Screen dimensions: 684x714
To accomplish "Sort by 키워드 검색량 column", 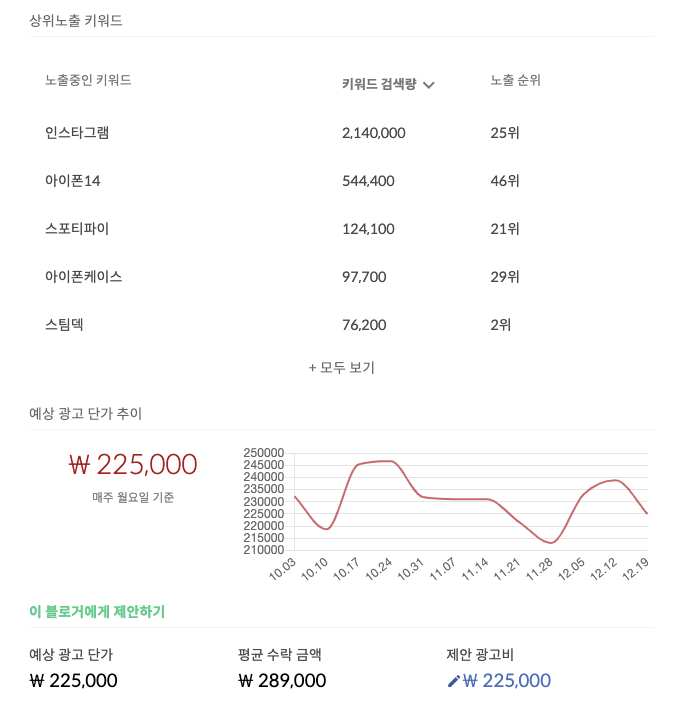I will point(388,84).
